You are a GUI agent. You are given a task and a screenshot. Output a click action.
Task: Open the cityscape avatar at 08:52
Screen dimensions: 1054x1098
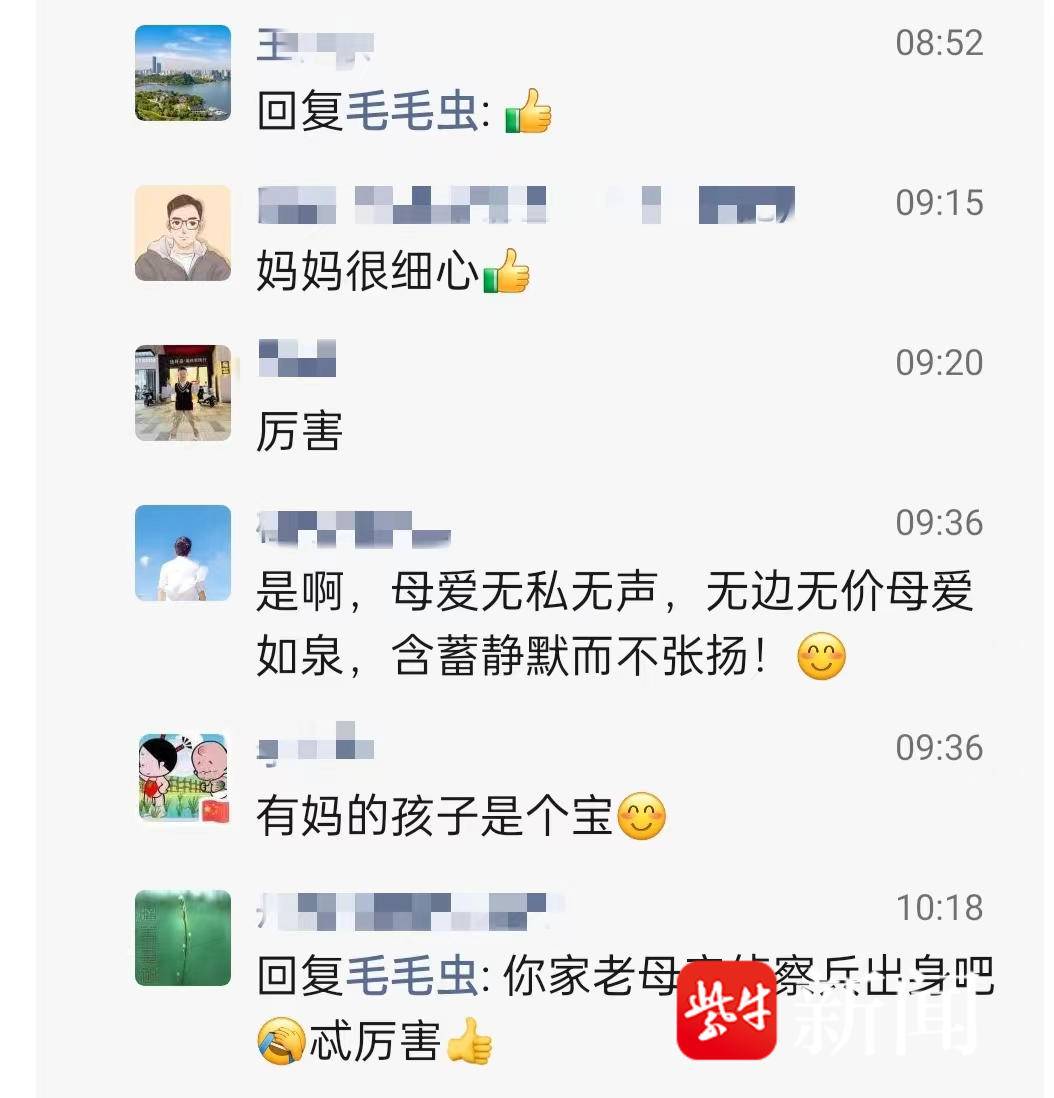coord(182,73)
